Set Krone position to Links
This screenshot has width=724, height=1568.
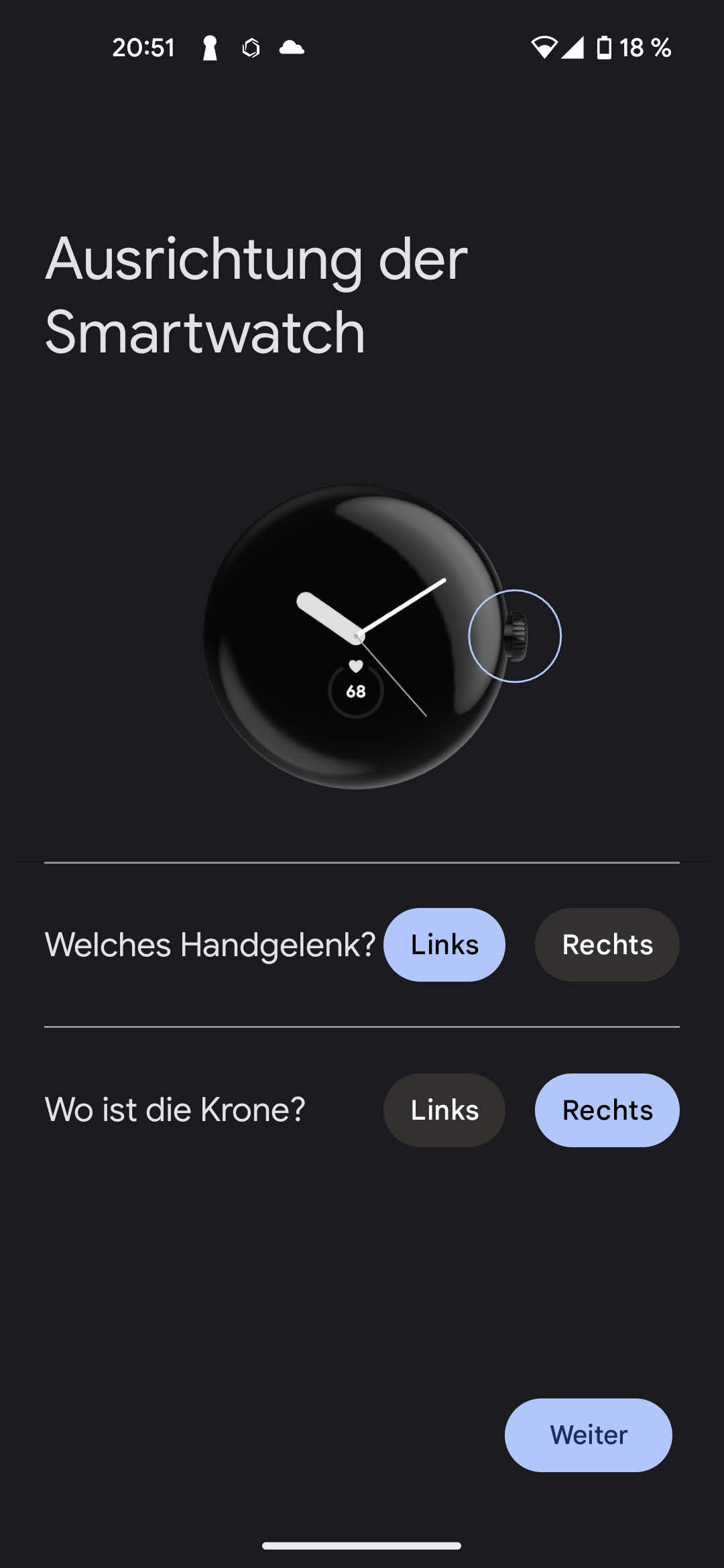pyautogui.click(x=444, y=1110)
